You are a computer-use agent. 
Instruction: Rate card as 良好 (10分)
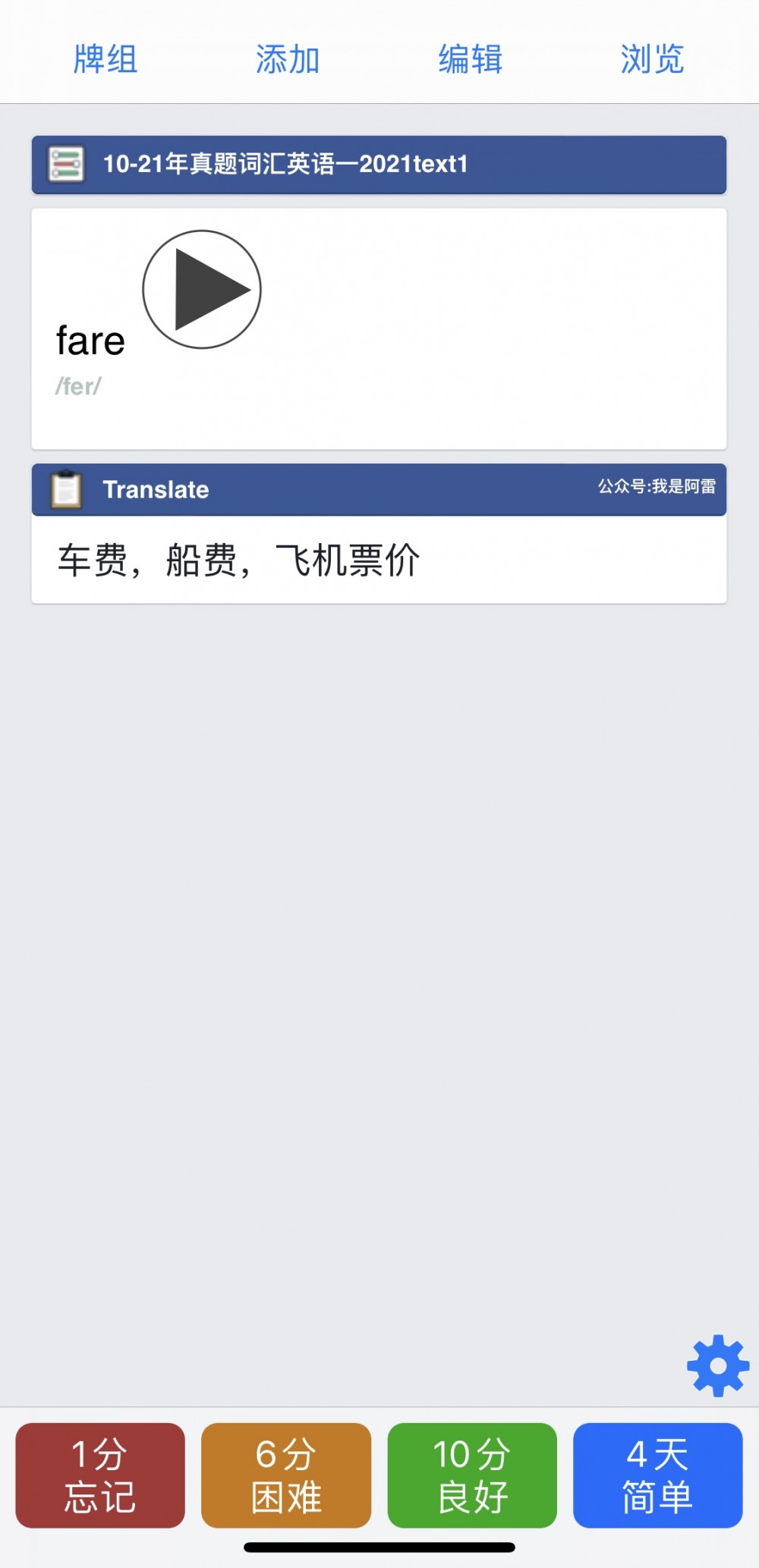(x=472, y=1475)
